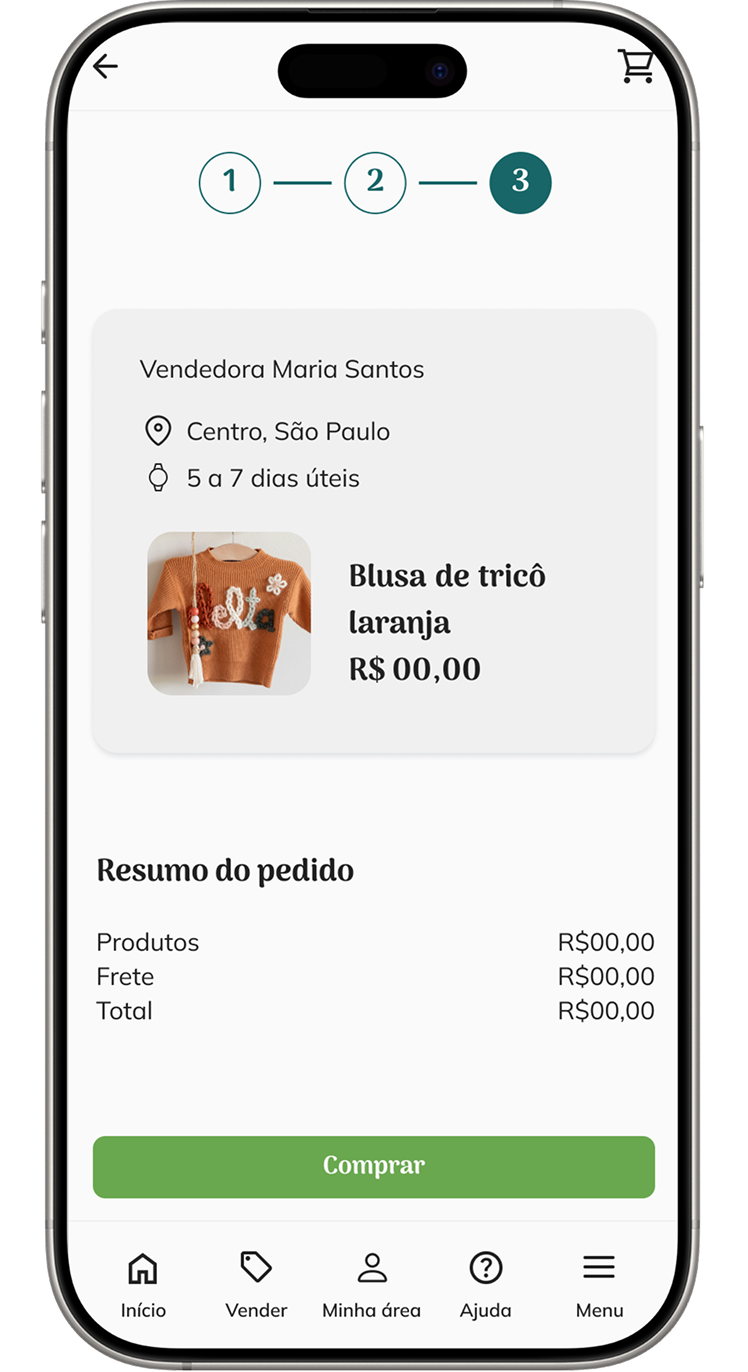This screenshot has width=748, height=1372.
Task: Open the Vender tab
Action: pos(256,1284)
